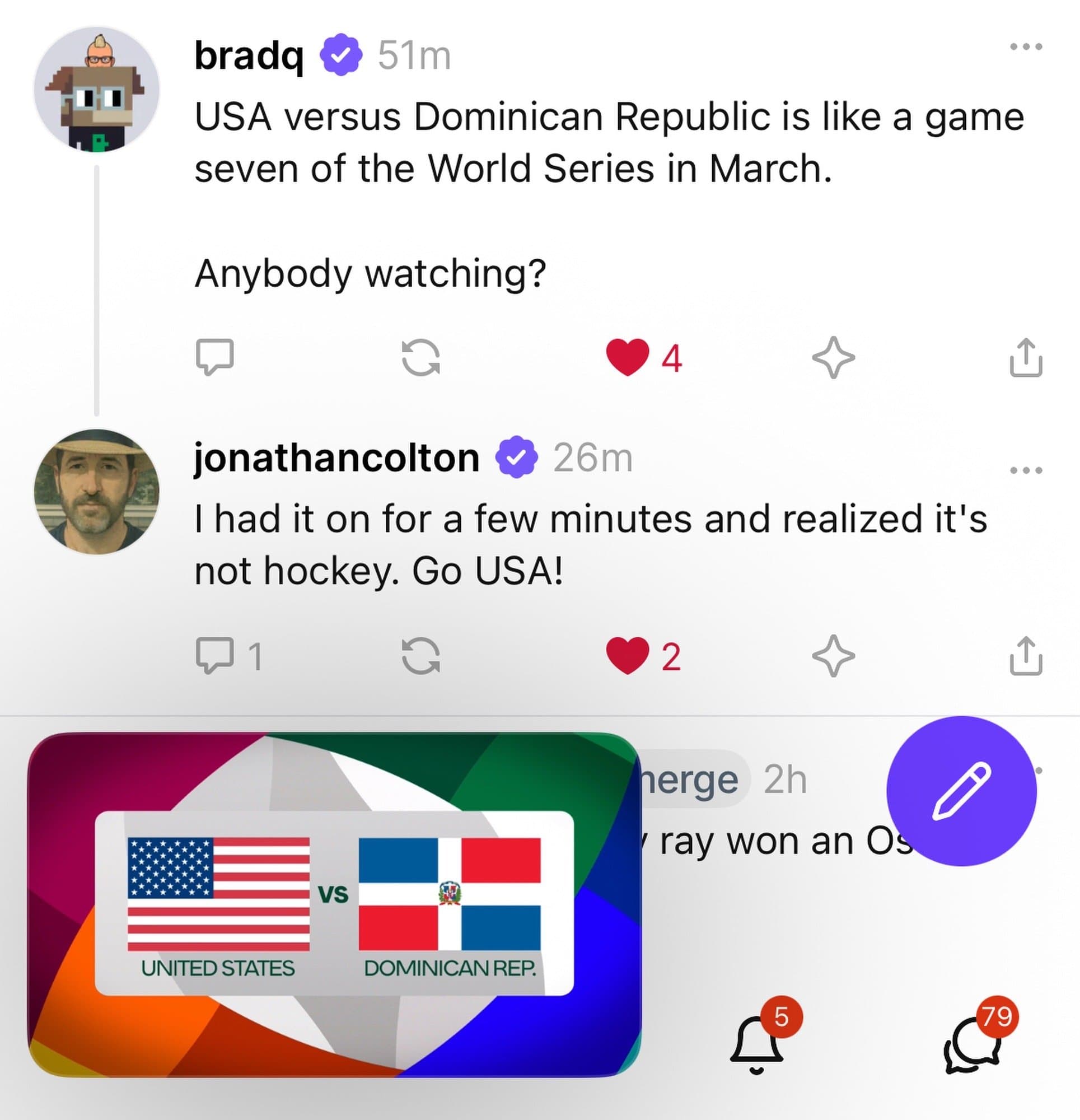Share jonathancolton's reply
The image size is (1080, 1120).
click(x=1026, y=655)
